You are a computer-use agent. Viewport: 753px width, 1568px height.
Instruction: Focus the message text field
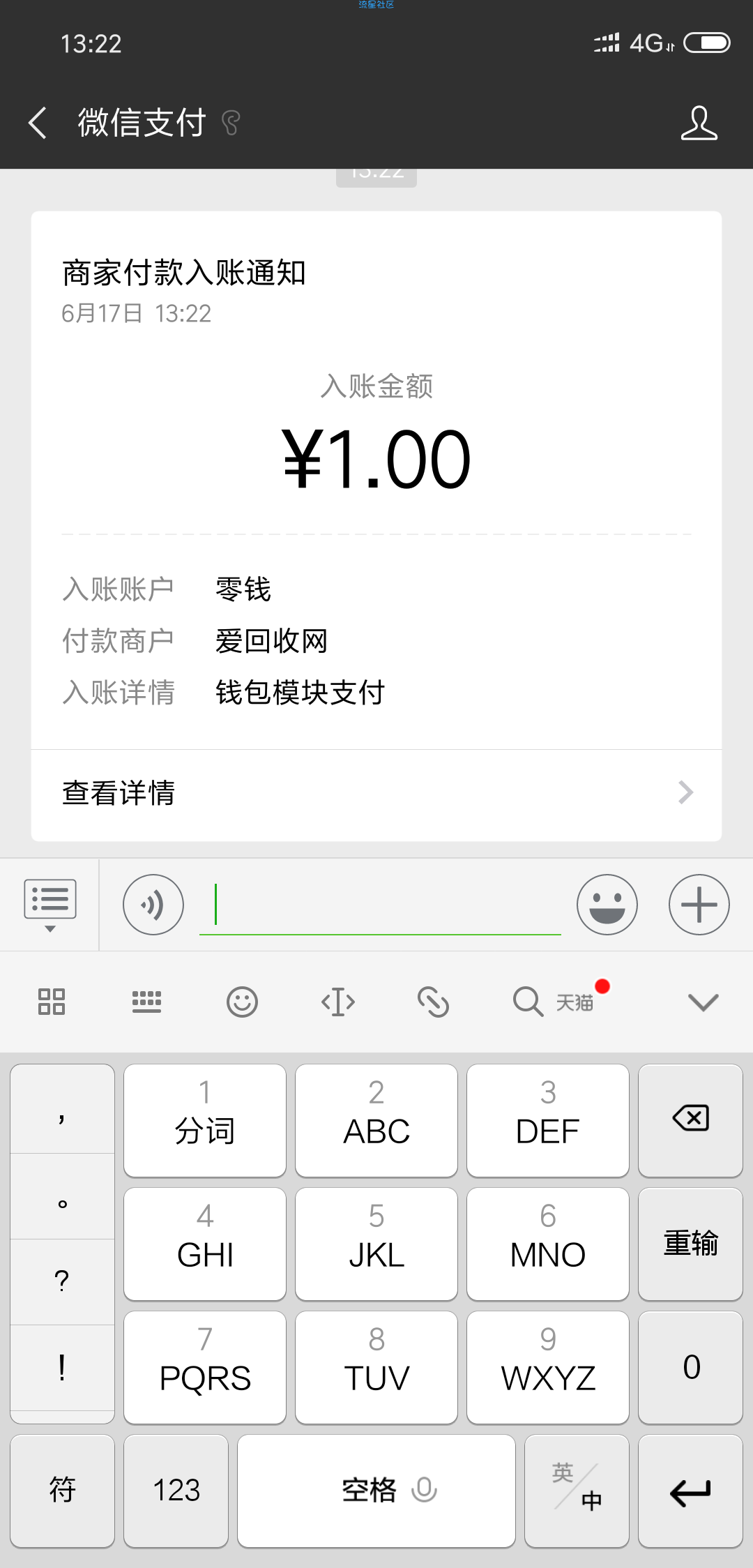[380, 905]
